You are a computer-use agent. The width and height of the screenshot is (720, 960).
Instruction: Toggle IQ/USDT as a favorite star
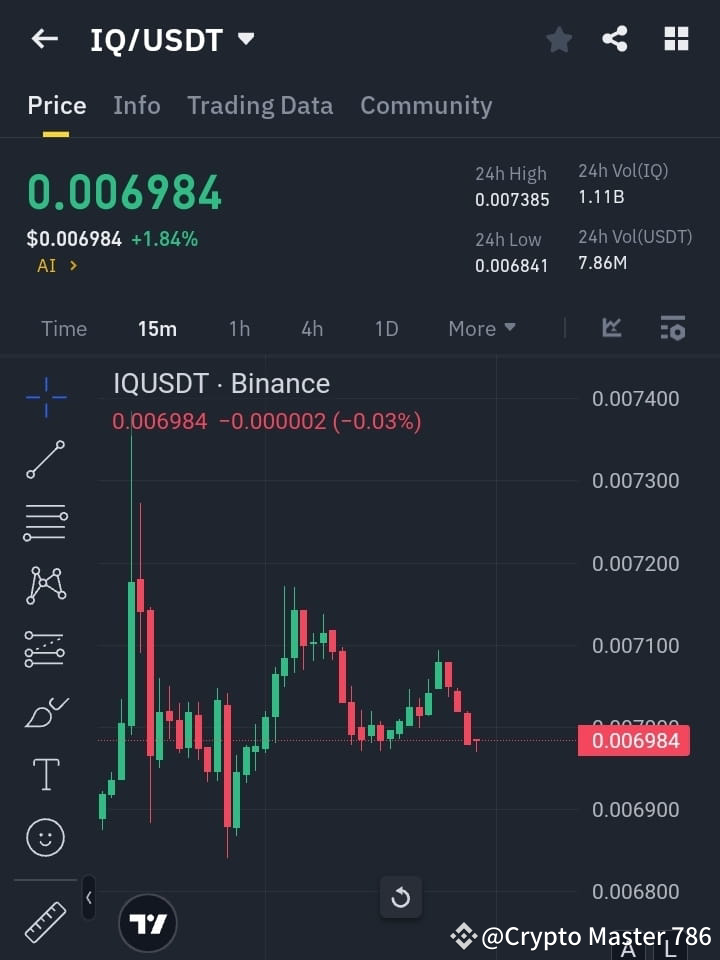point(558,39)
